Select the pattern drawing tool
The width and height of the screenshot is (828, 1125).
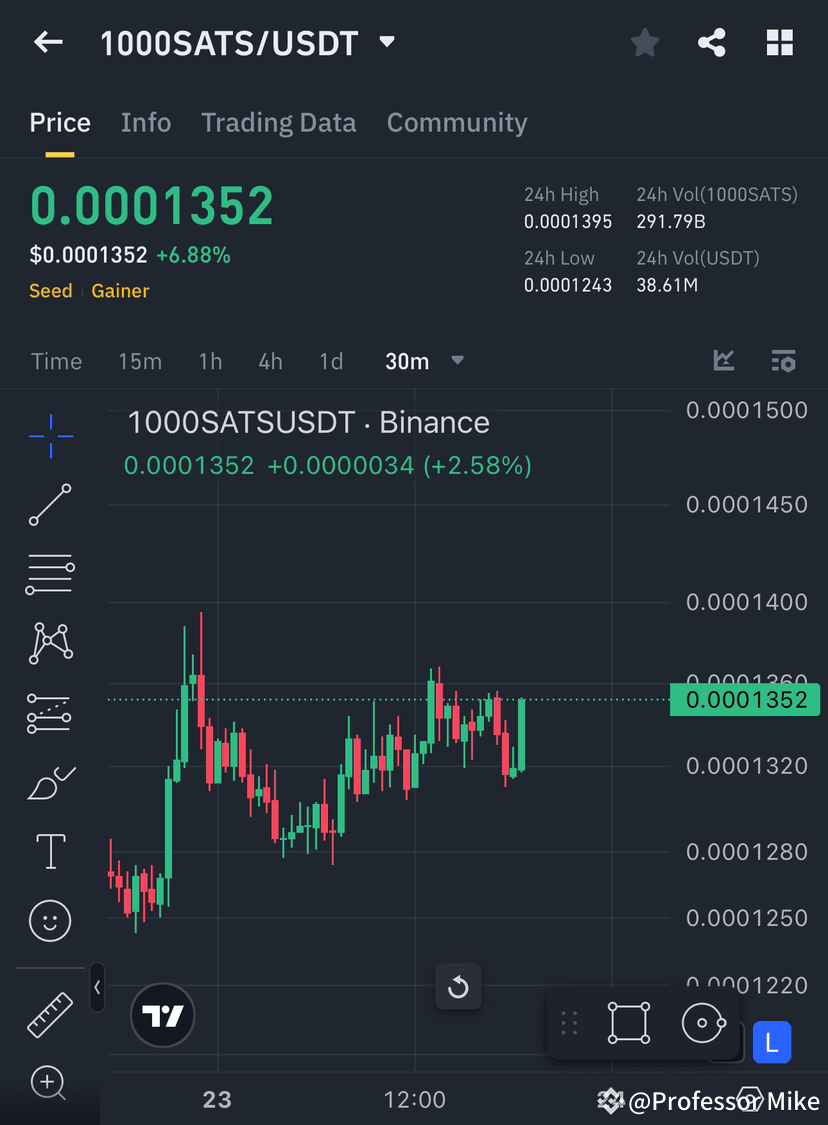coord(50,643)
